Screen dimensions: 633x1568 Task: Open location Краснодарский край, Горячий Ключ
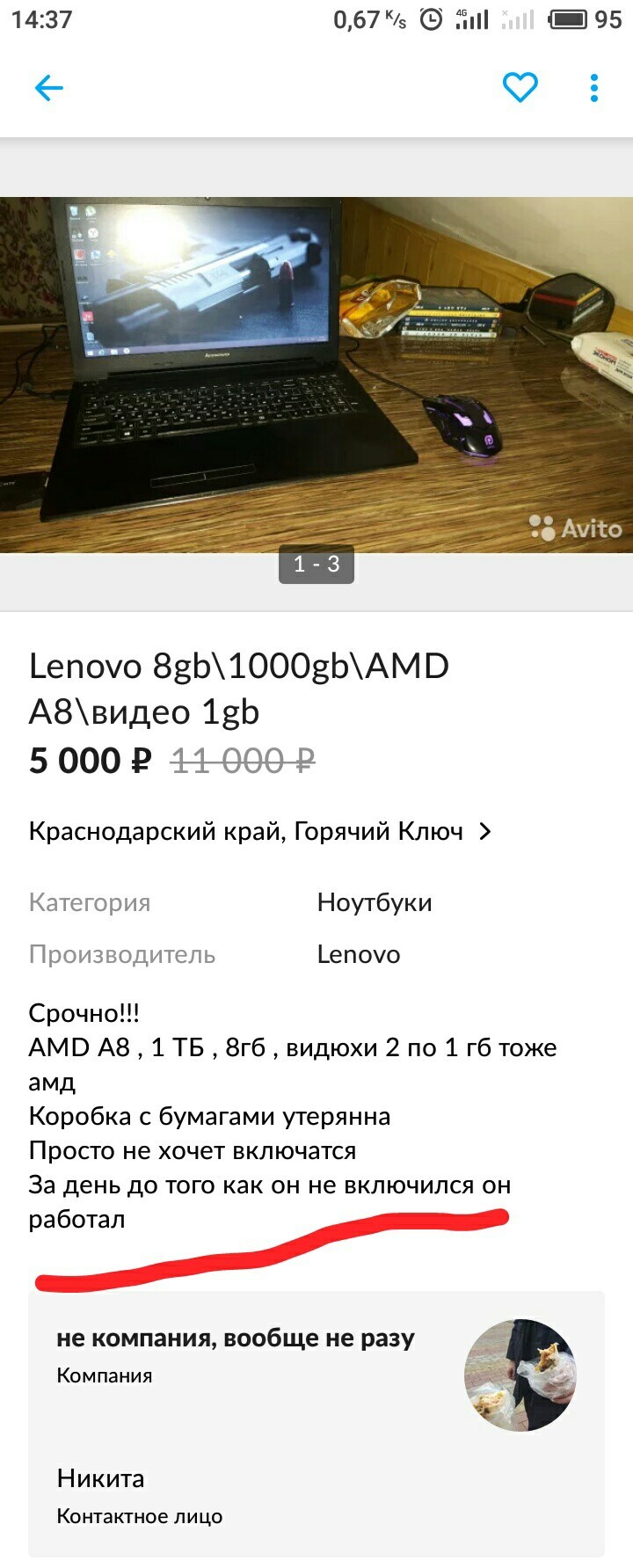(260, 831)
